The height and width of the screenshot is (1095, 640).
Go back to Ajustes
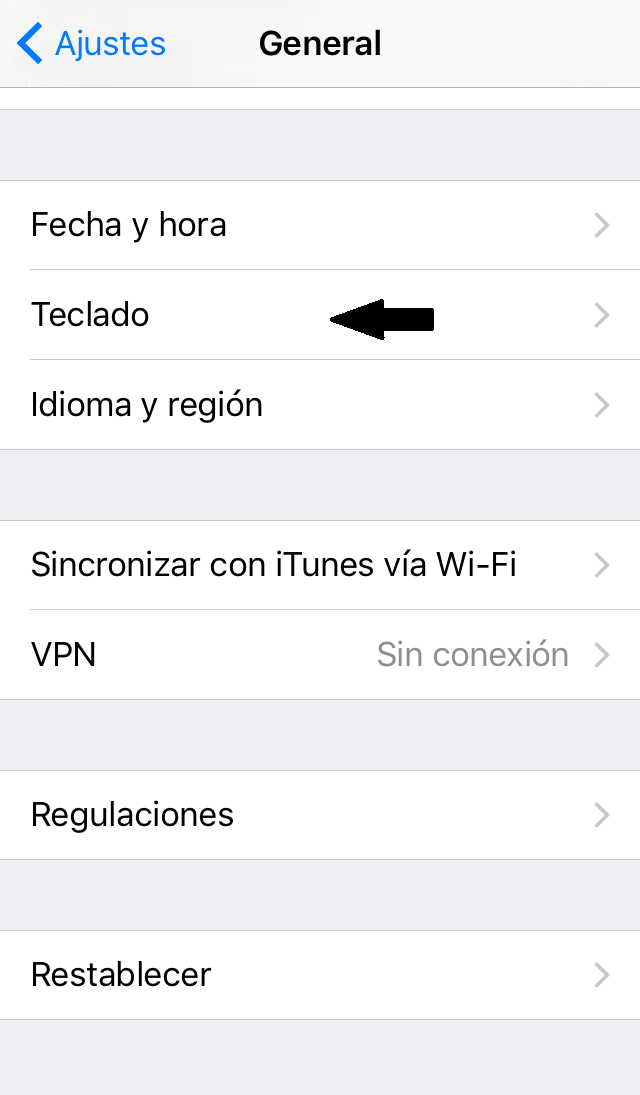[x=92, y=44]
